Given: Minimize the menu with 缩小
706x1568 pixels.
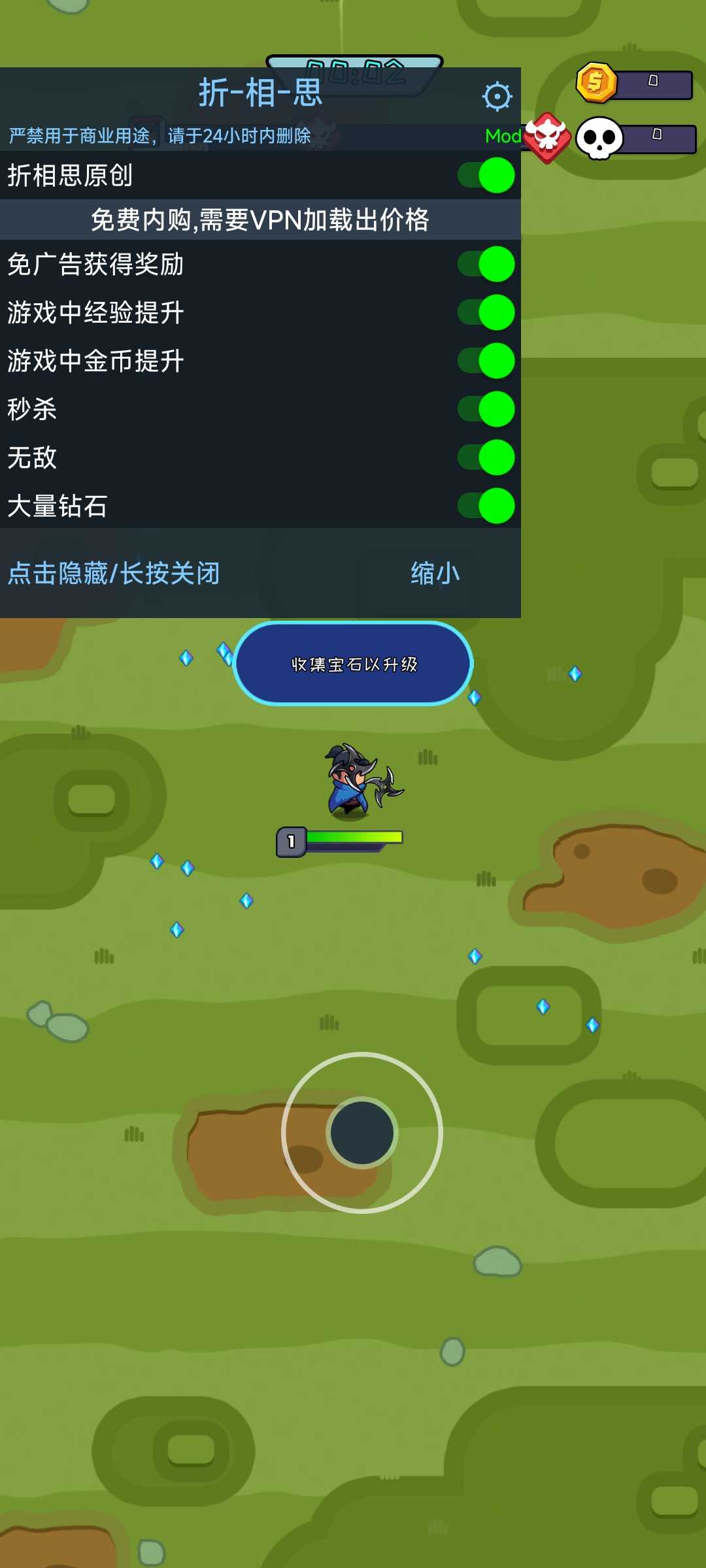Looking at the screenshot, I should (435, 574).
